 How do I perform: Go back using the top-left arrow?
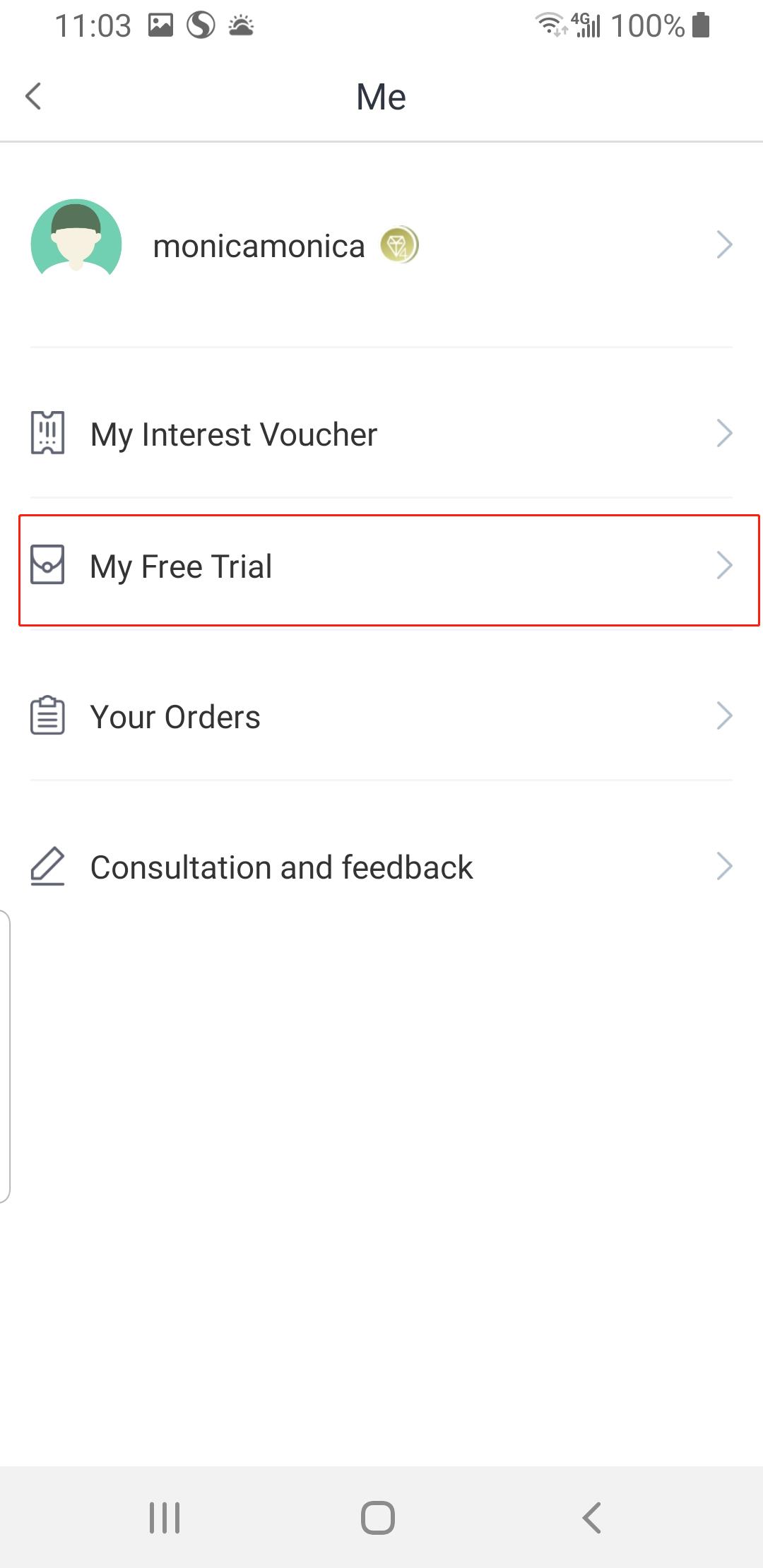pyautogui.click(x=33, y=96)
